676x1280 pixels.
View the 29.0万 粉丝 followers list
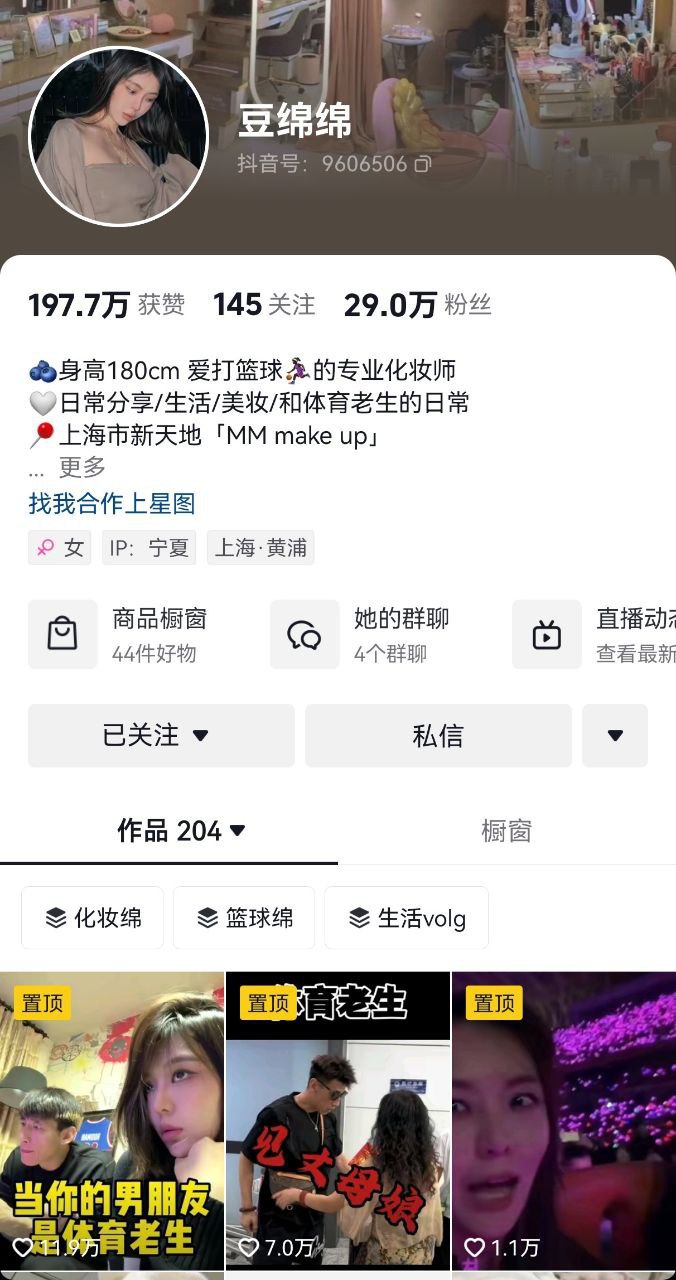pos(417,305)
